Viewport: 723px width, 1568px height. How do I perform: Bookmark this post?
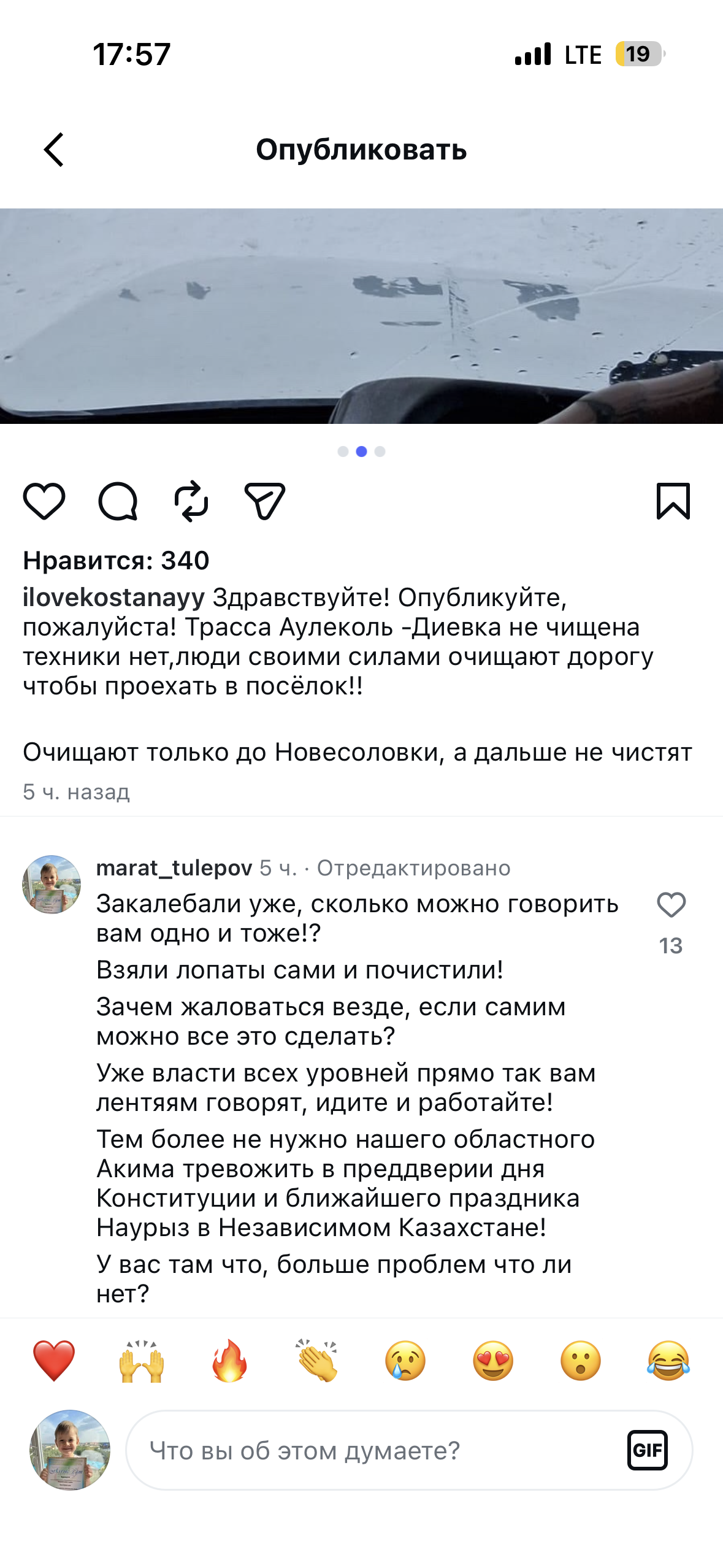[x=673, y=501]
